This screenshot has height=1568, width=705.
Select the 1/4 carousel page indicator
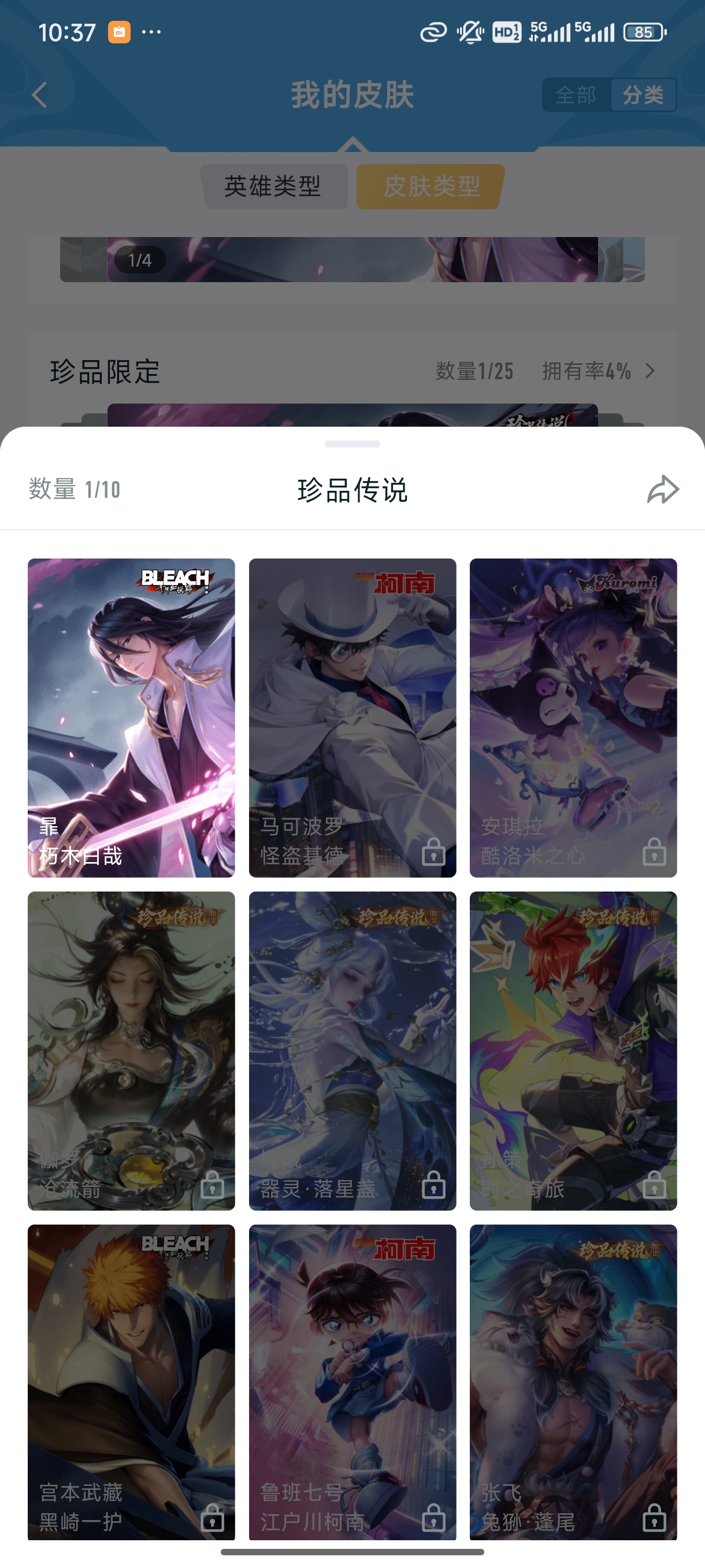(x=140, y=259)
